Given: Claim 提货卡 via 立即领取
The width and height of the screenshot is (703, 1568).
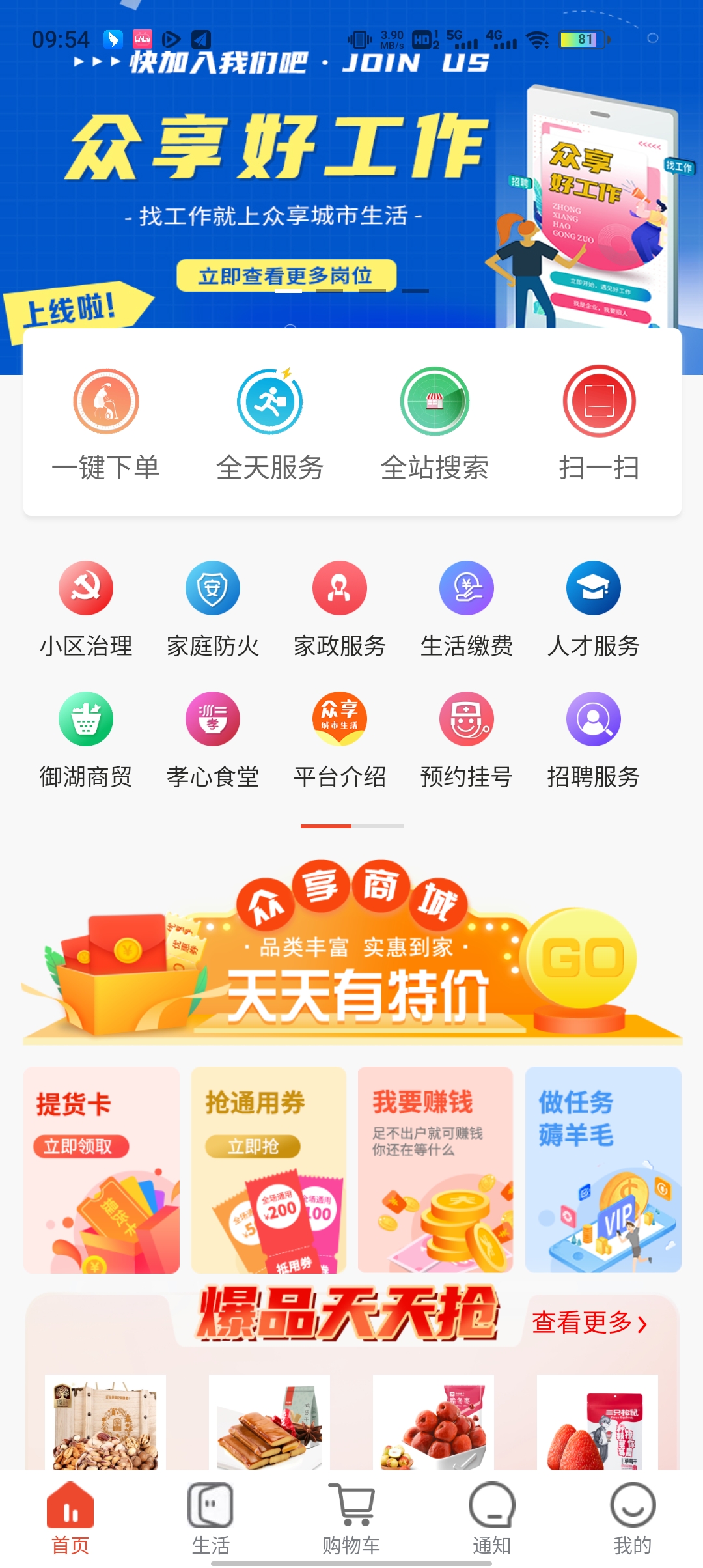Looking at the screenshot, I should 81,1147.
